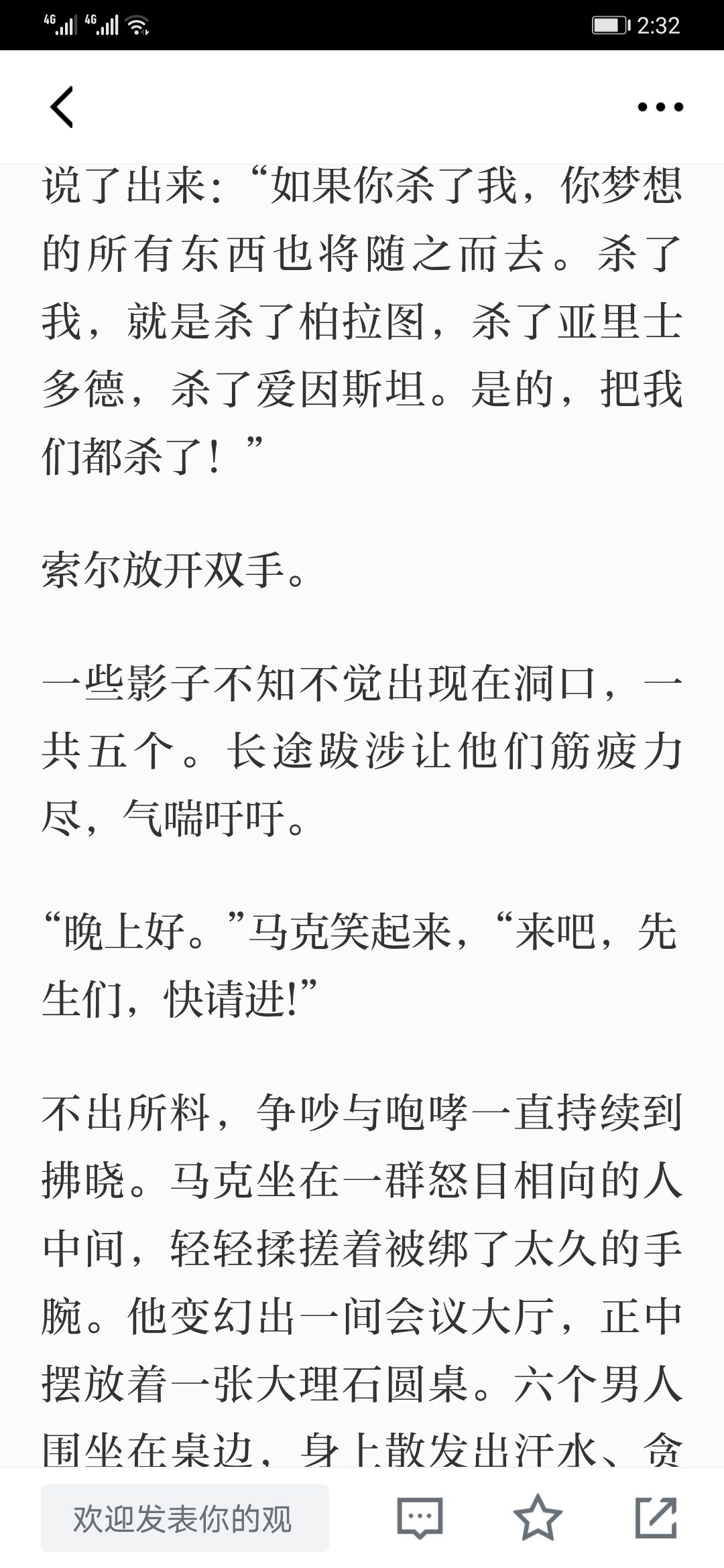Tap the comment input field 欢迎发表你的观
The image size is (724, 1568).
pyautogui.click(x=185, y=1518)
